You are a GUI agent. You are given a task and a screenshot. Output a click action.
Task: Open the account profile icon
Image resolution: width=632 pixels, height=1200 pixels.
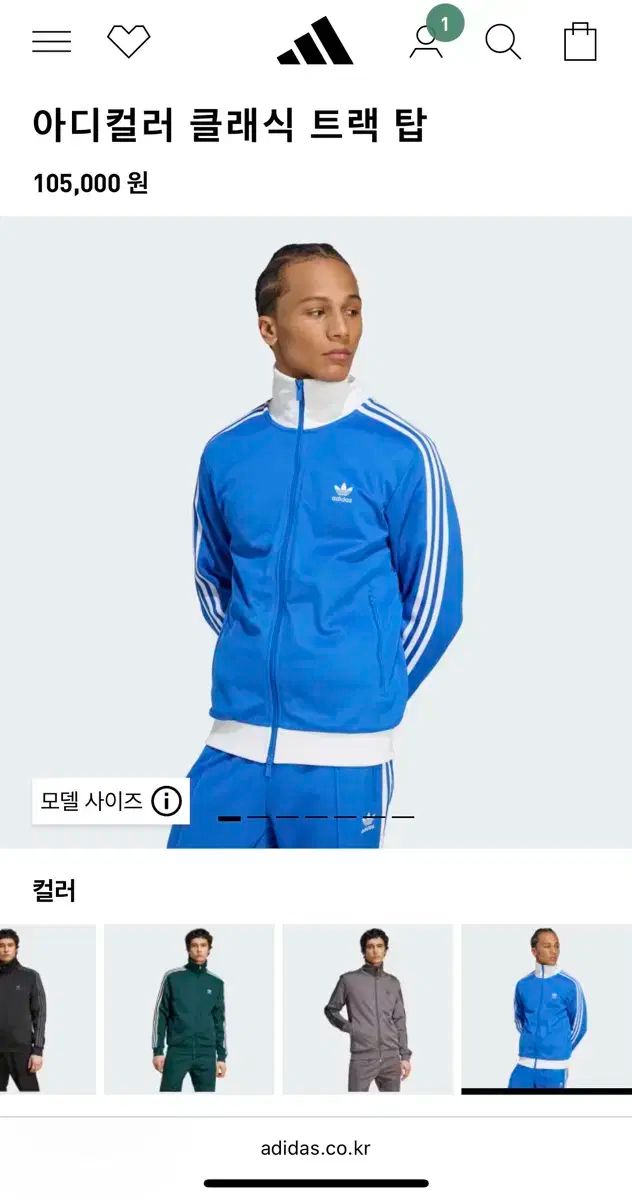click(427, 42)
